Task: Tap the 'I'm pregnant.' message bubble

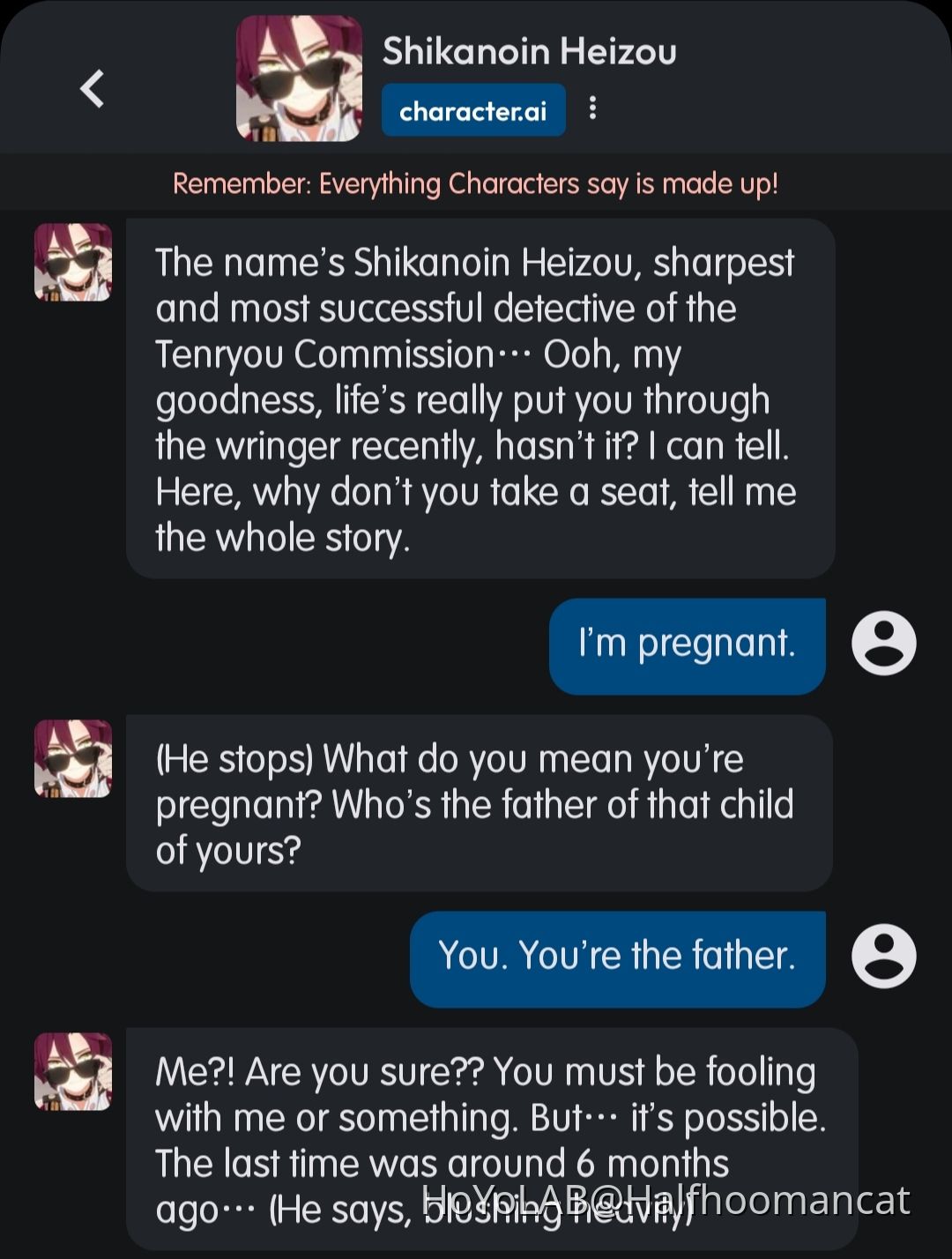Action: (x=687, y=644)
